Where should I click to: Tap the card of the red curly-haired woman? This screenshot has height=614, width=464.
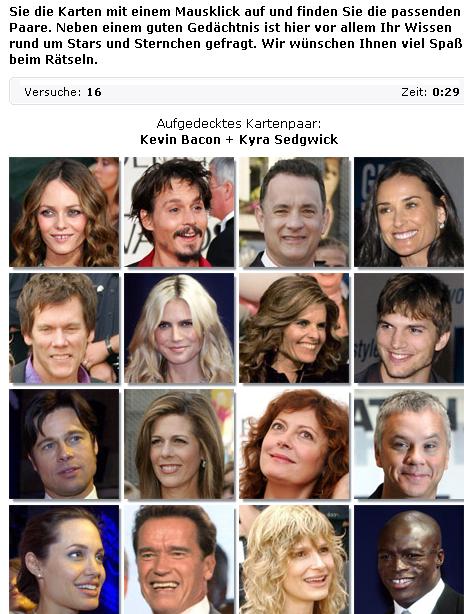point(294,444)
